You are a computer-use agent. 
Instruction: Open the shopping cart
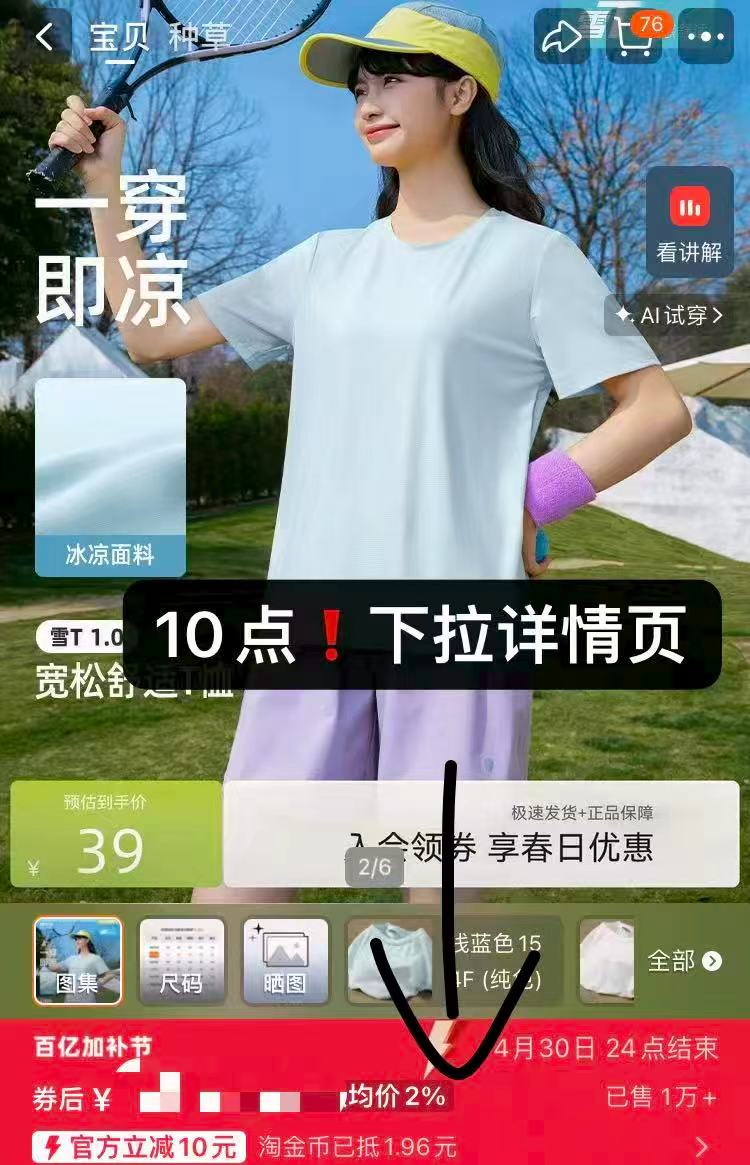(x=637, y=36)
